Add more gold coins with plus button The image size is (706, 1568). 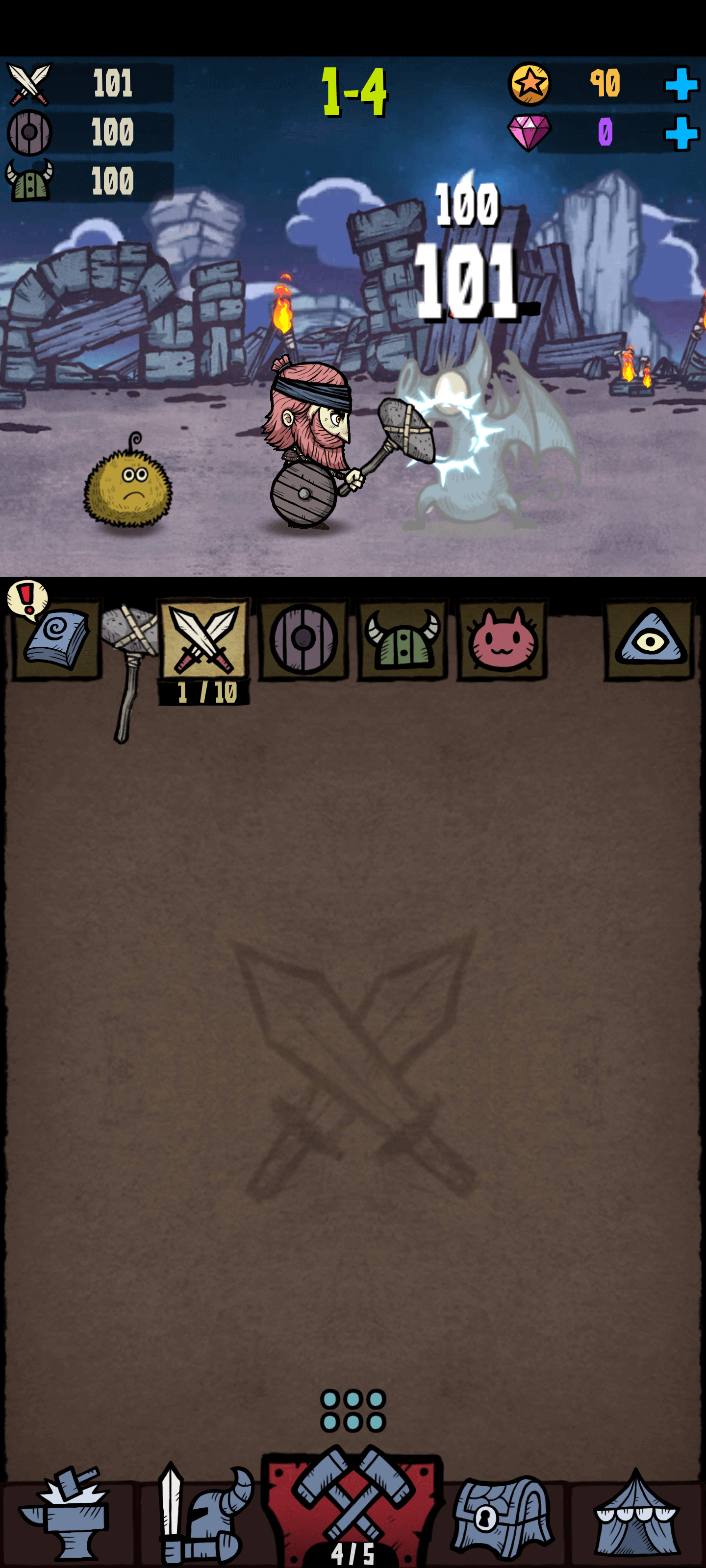[x=681, y=84]
